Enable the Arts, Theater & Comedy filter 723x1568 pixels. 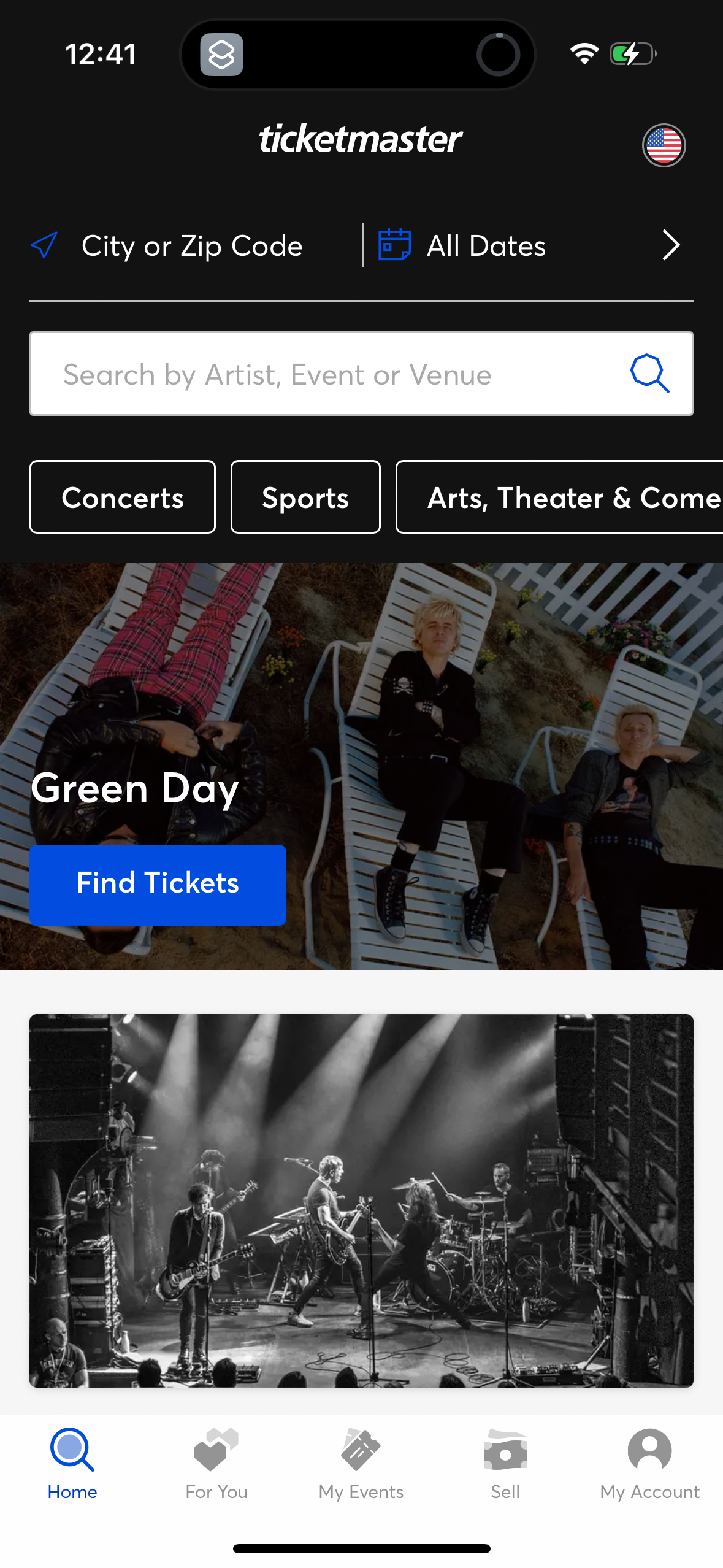point(559,496)
